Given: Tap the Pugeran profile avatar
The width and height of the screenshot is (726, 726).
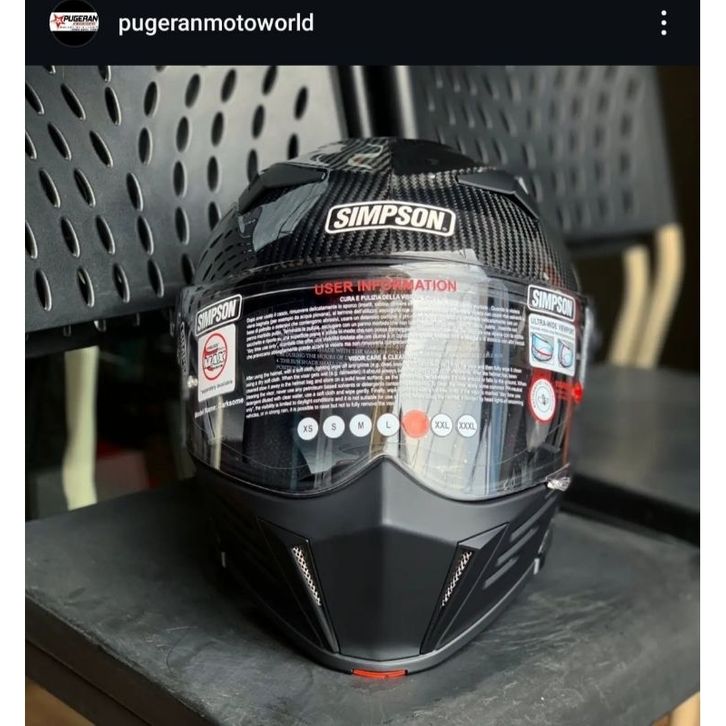Looking at the screenshot, I should (x=74, y=23).
